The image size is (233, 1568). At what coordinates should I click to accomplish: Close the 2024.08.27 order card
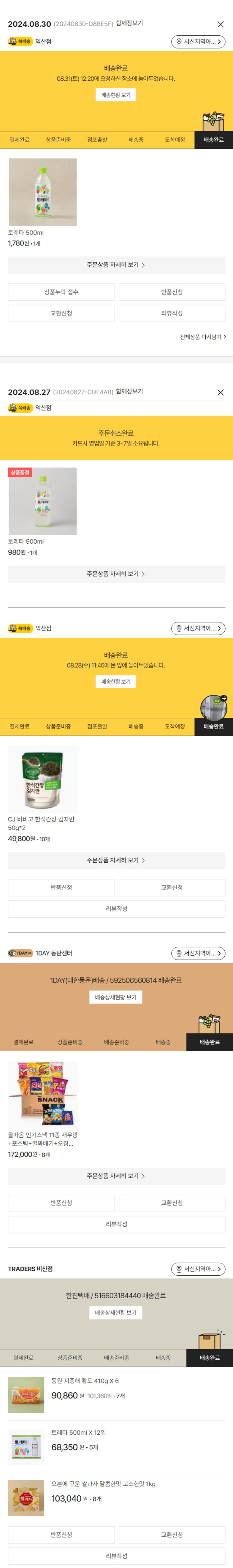220,393
